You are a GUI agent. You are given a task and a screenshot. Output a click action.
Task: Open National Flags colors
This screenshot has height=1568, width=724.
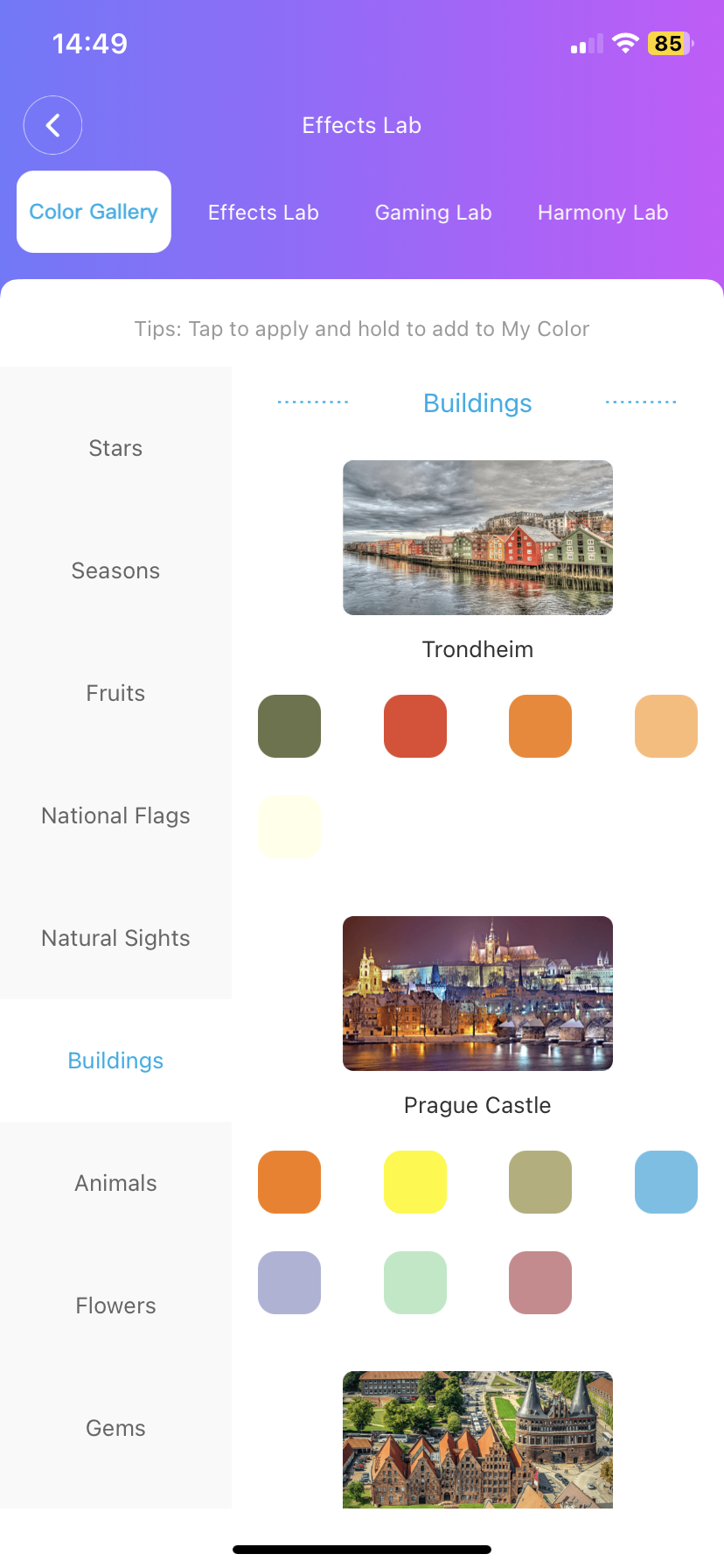point(115,815)
